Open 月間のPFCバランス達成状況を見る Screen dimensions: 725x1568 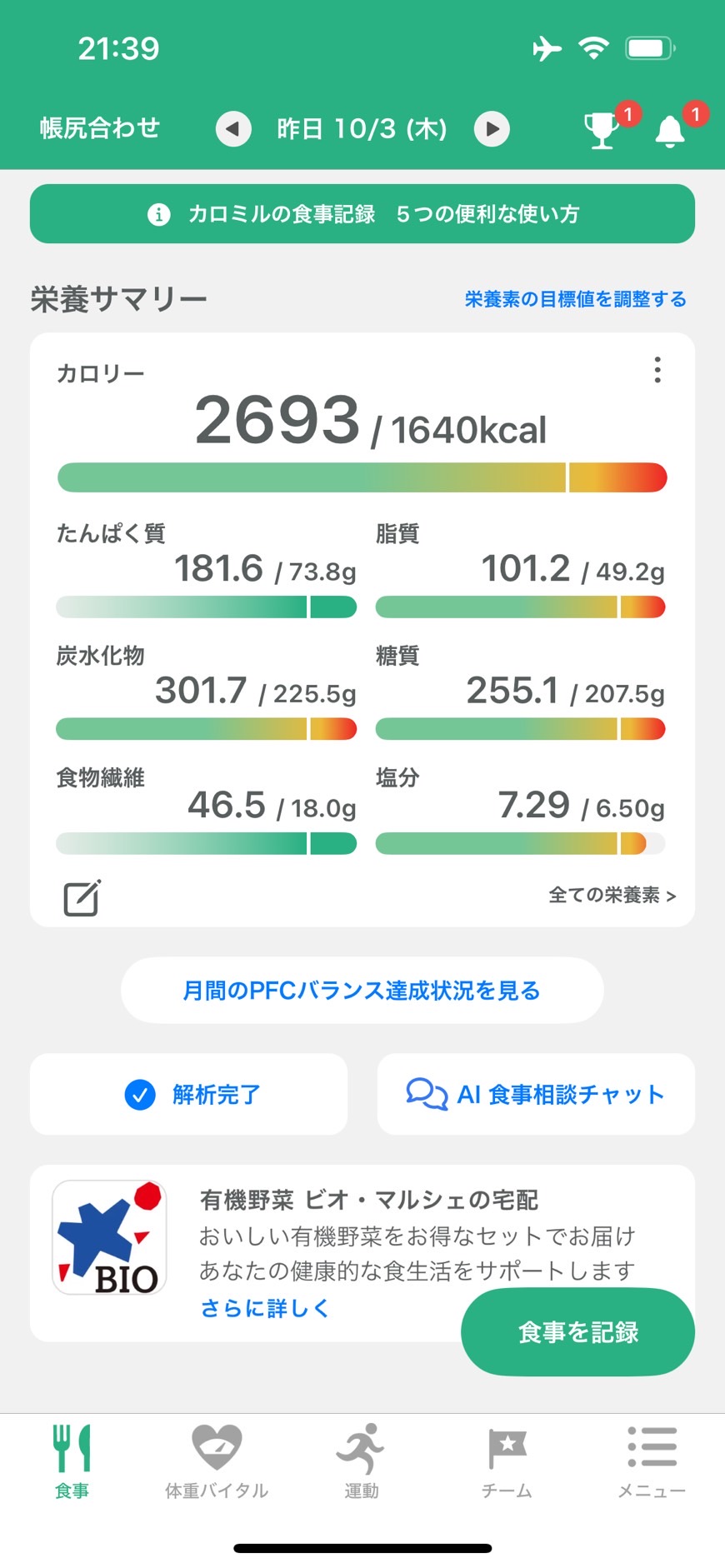(x=362, y=990)
